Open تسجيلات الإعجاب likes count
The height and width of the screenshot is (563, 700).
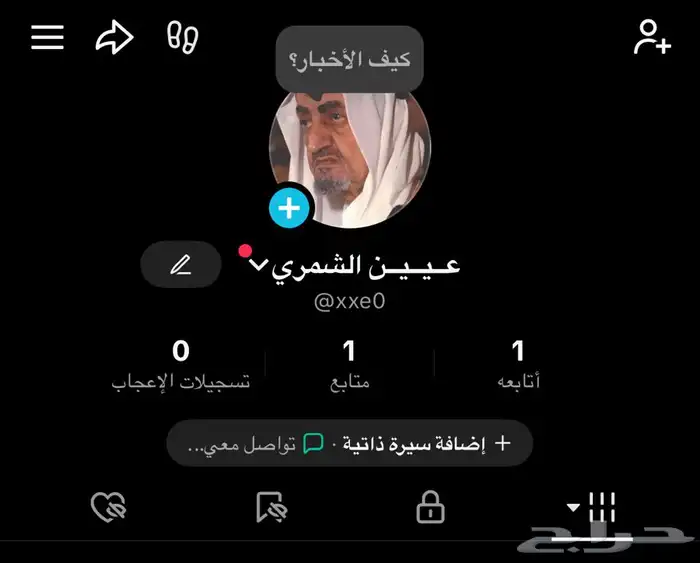point(181,364)
